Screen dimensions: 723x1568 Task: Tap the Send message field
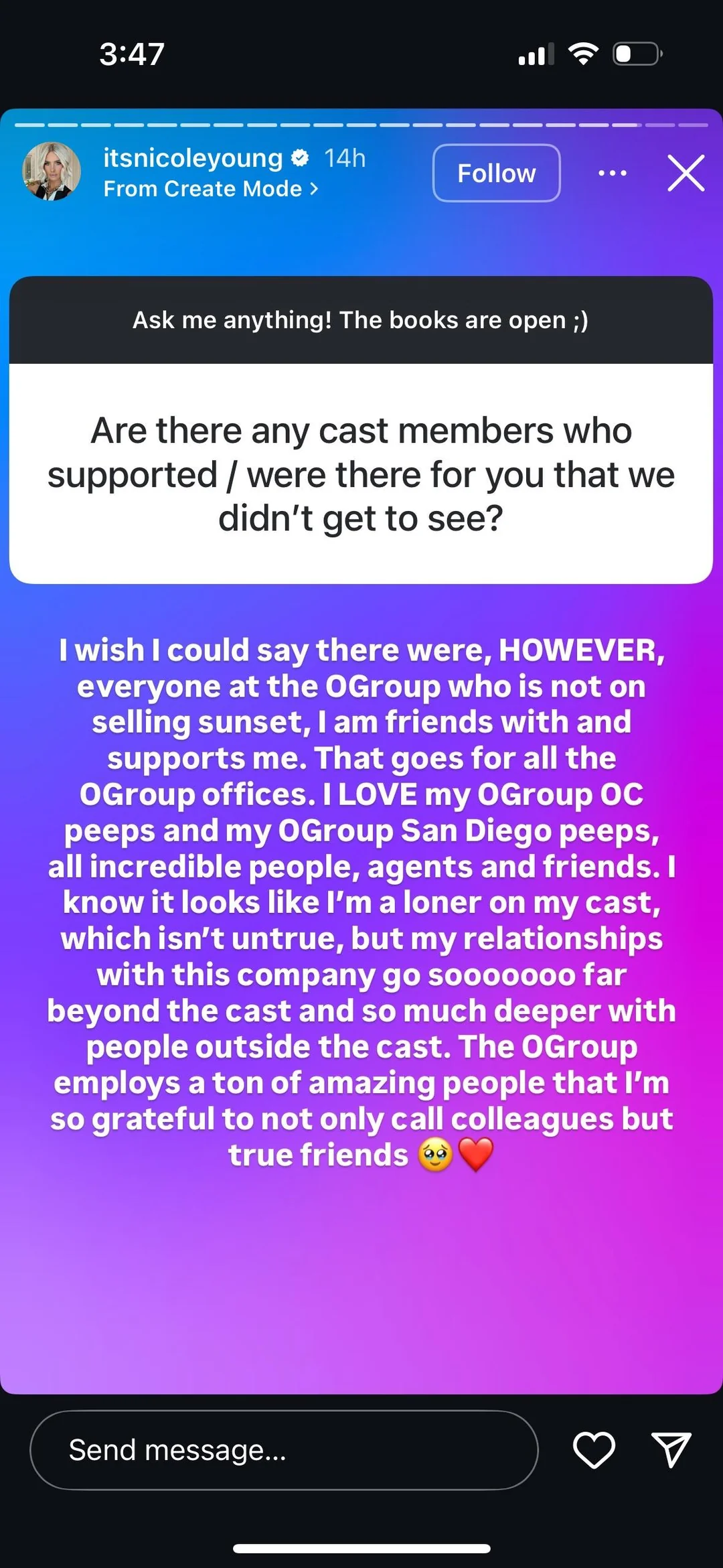click(284, 1450)
